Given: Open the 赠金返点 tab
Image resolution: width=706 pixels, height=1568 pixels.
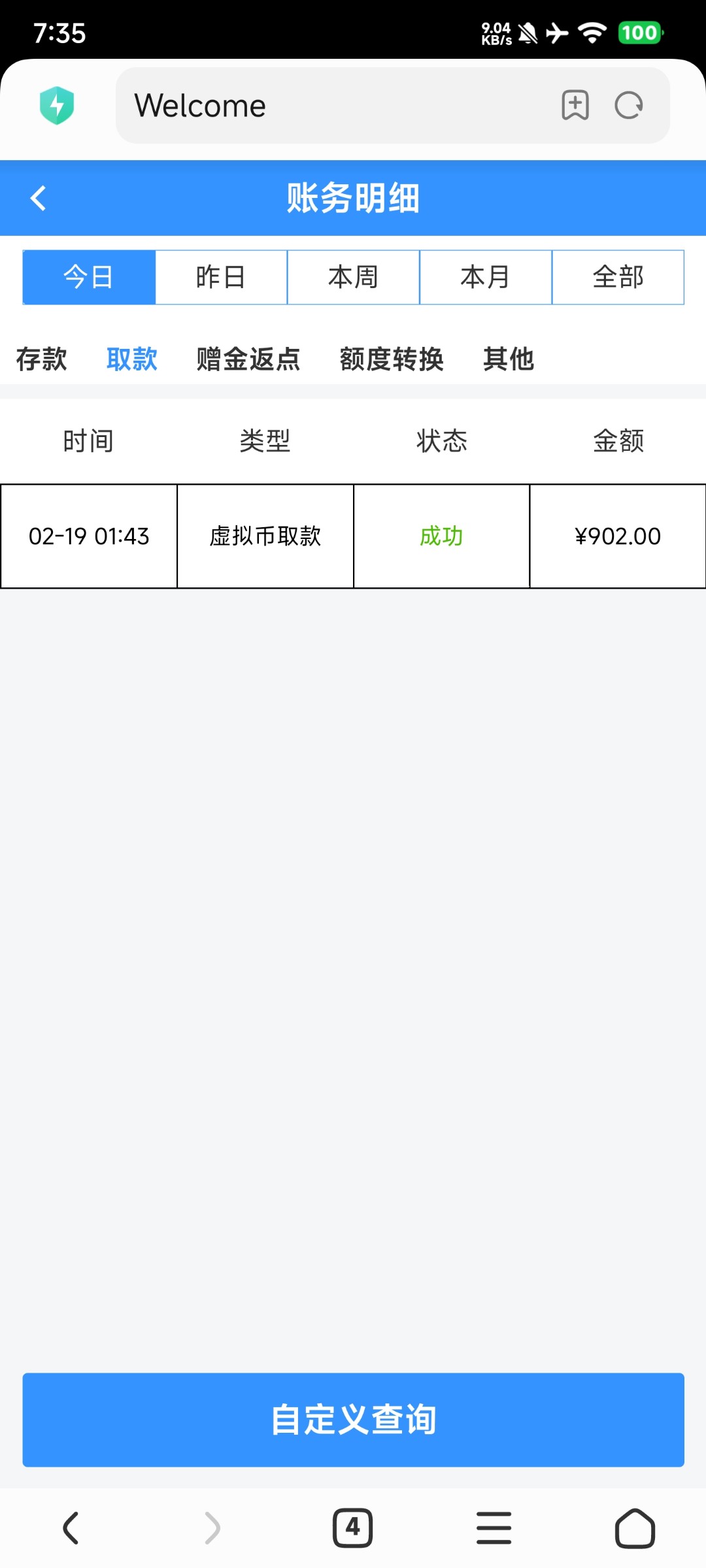Looking at the screenshot, I should 247,359.
